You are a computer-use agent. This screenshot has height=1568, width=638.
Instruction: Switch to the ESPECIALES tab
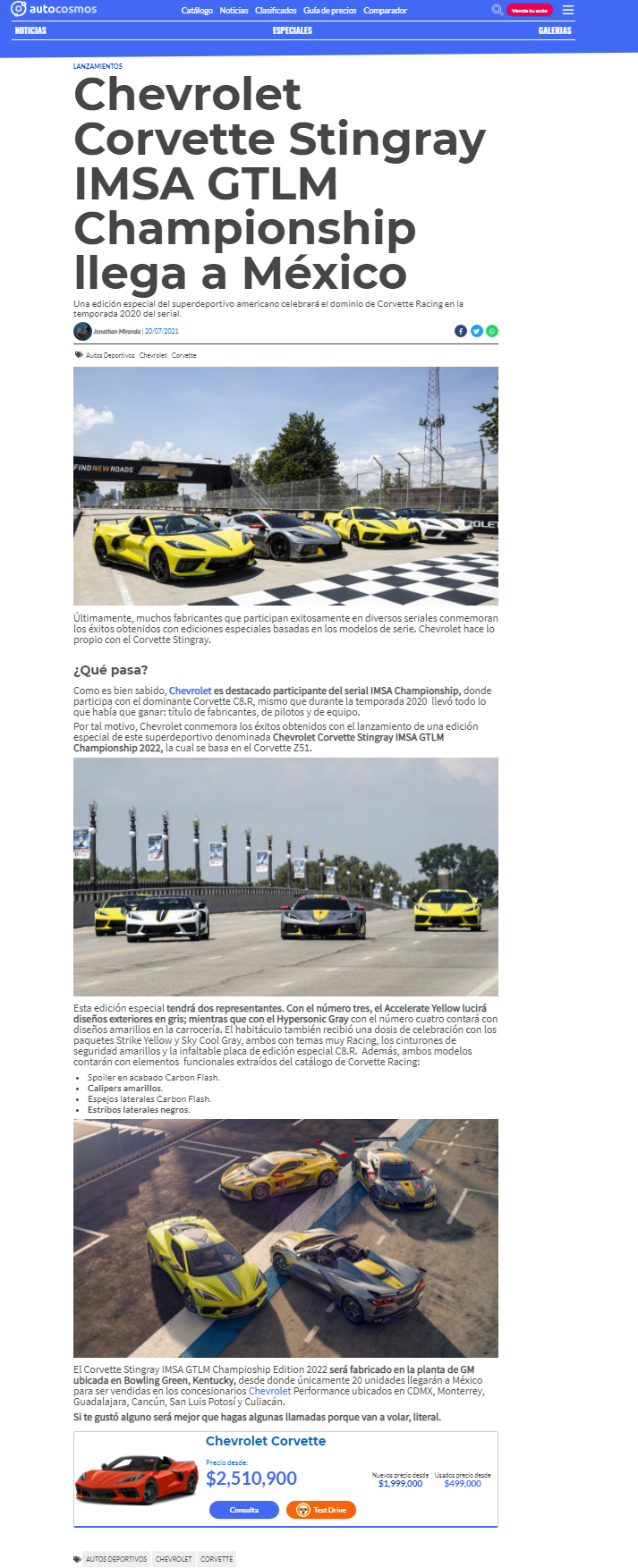[293, 30]
